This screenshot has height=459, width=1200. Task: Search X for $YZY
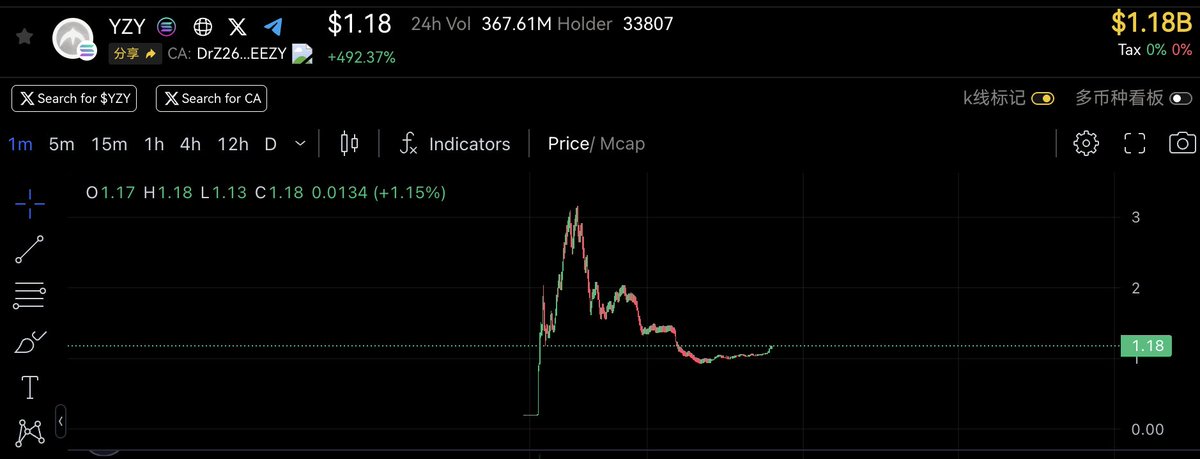coord(73,98)
